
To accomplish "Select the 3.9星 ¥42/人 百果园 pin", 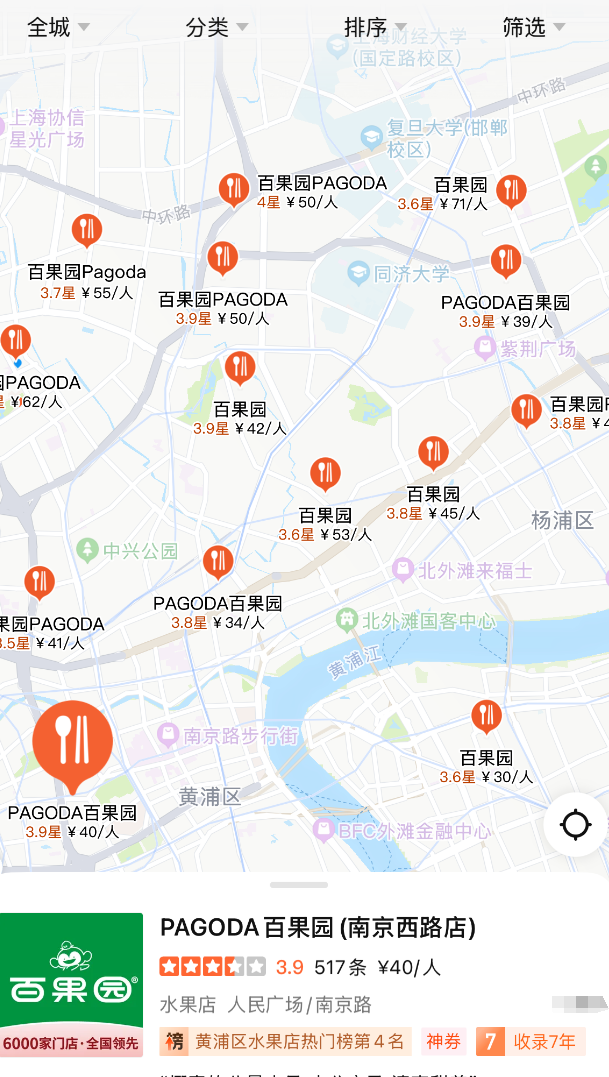I will (240, 367).
